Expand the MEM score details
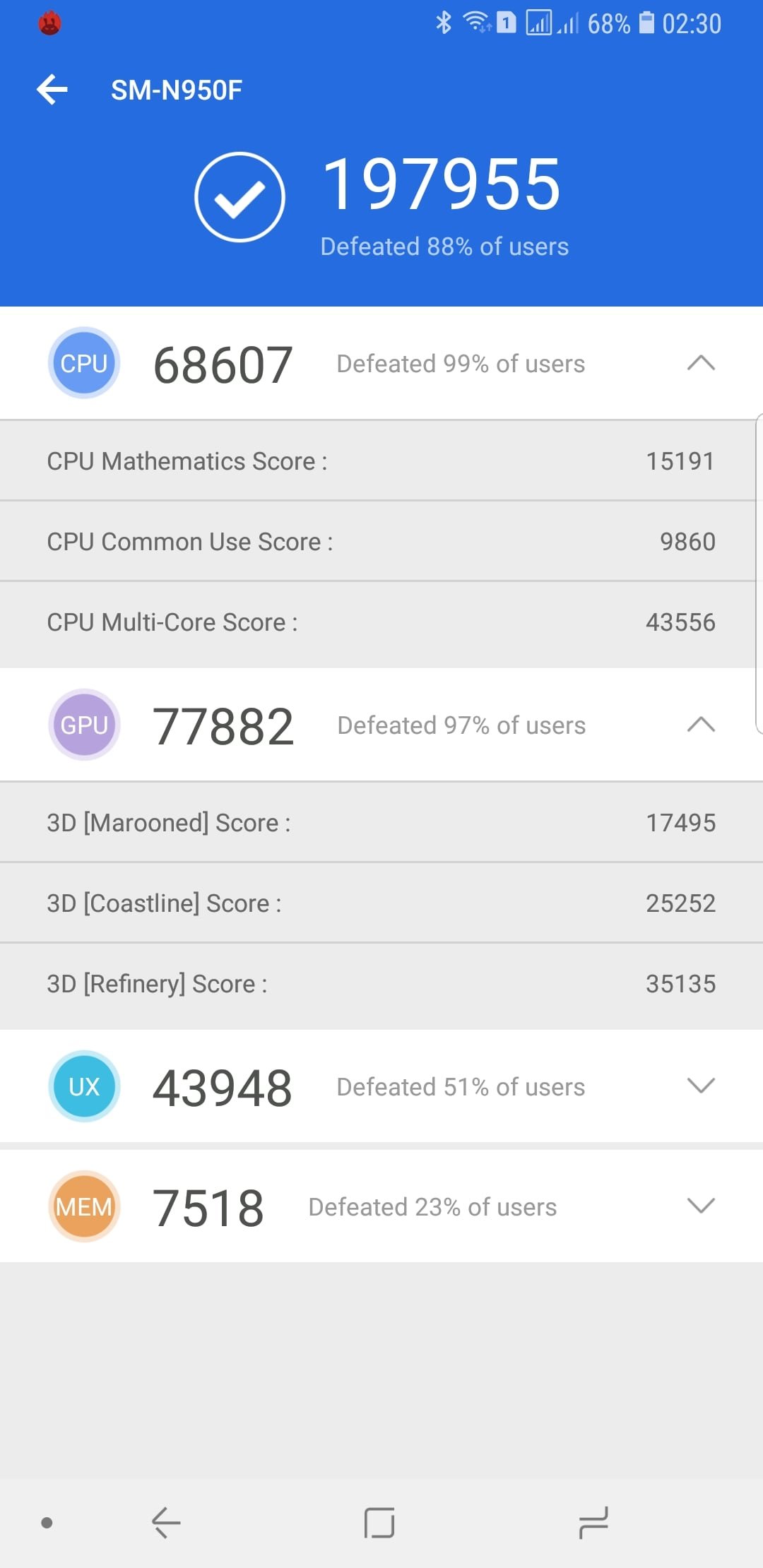This screenshot has height=1568, width=763. pyautogui.click(x=701, y=1206)
